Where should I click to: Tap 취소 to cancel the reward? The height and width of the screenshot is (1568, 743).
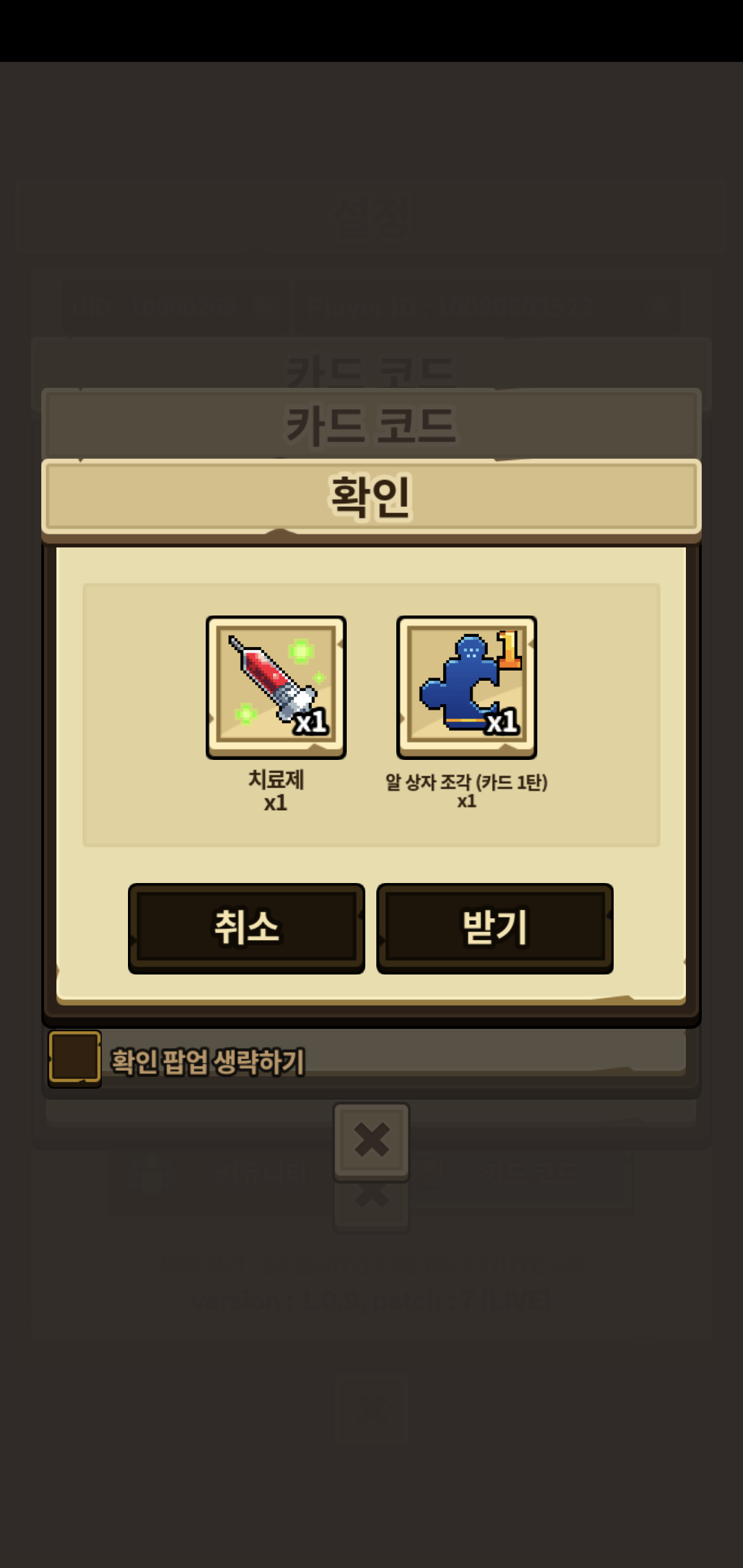point(246,928)
